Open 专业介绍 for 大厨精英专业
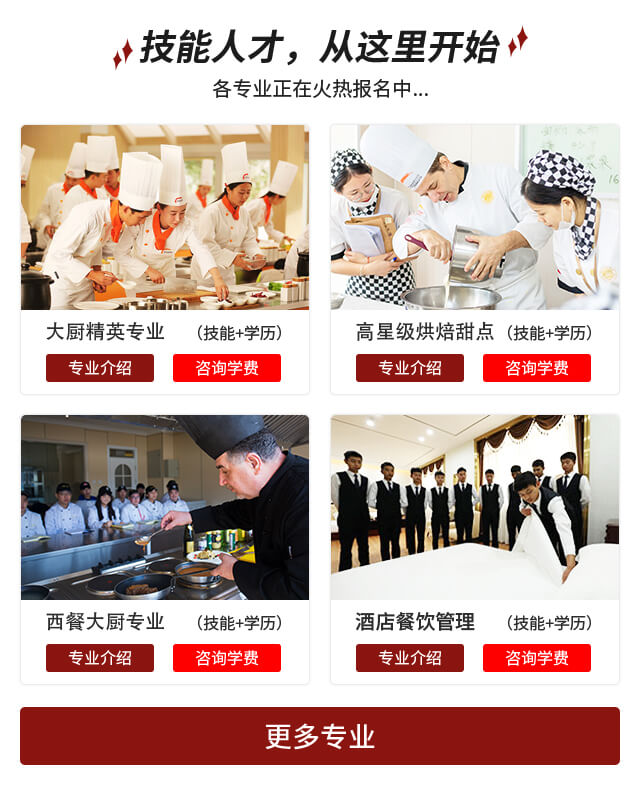 pyautogui.click(x=100, y=368)
